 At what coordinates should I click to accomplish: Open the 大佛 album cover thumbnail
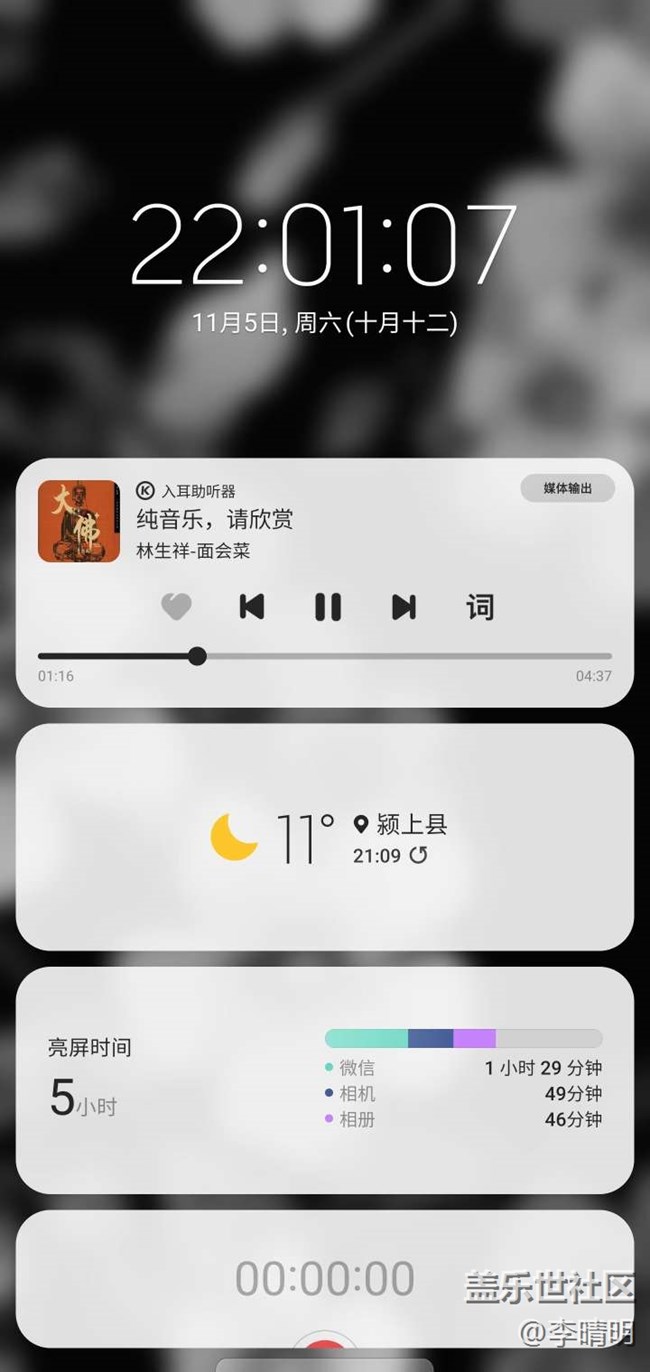[x=79, y=521]
